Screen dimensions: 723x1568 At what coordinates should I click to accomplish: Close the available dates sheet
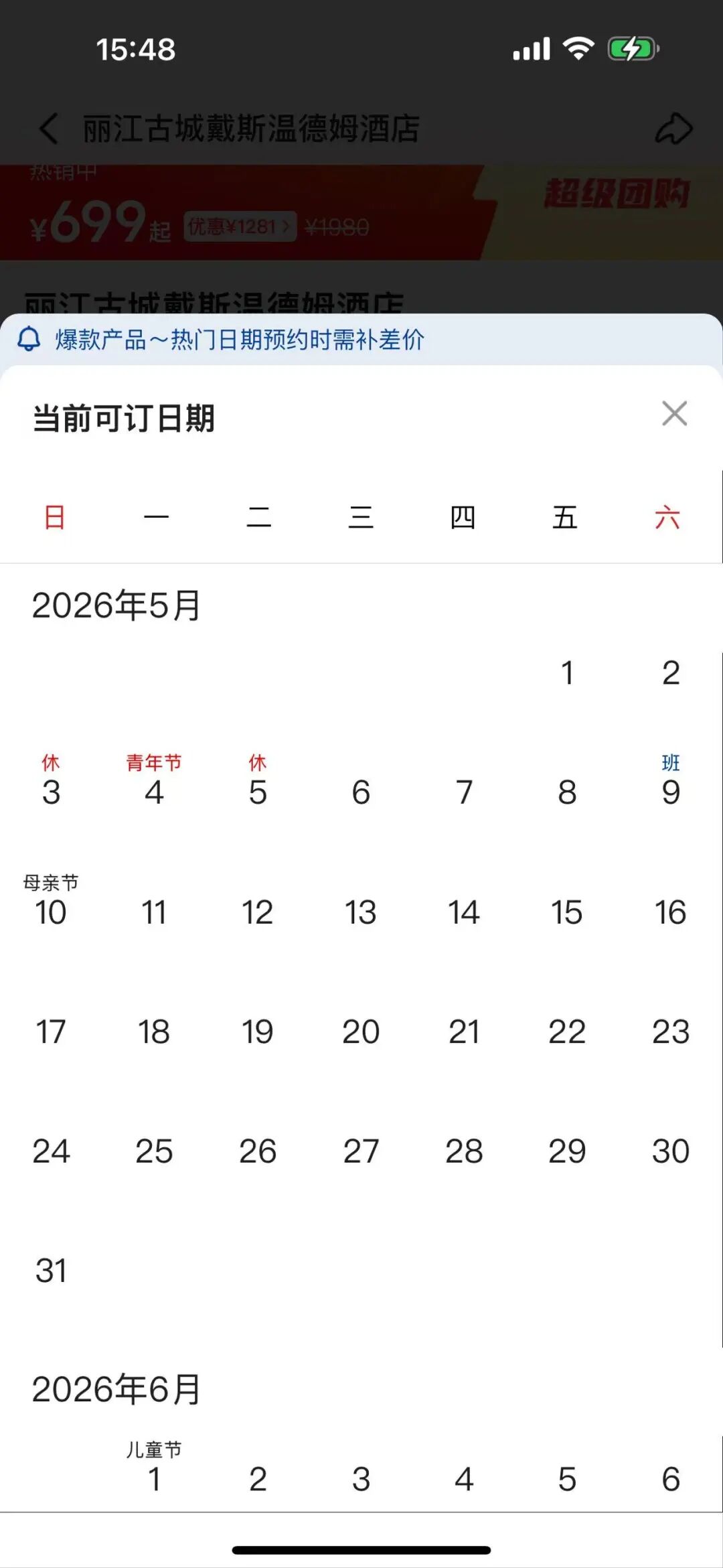pos(674,413)
